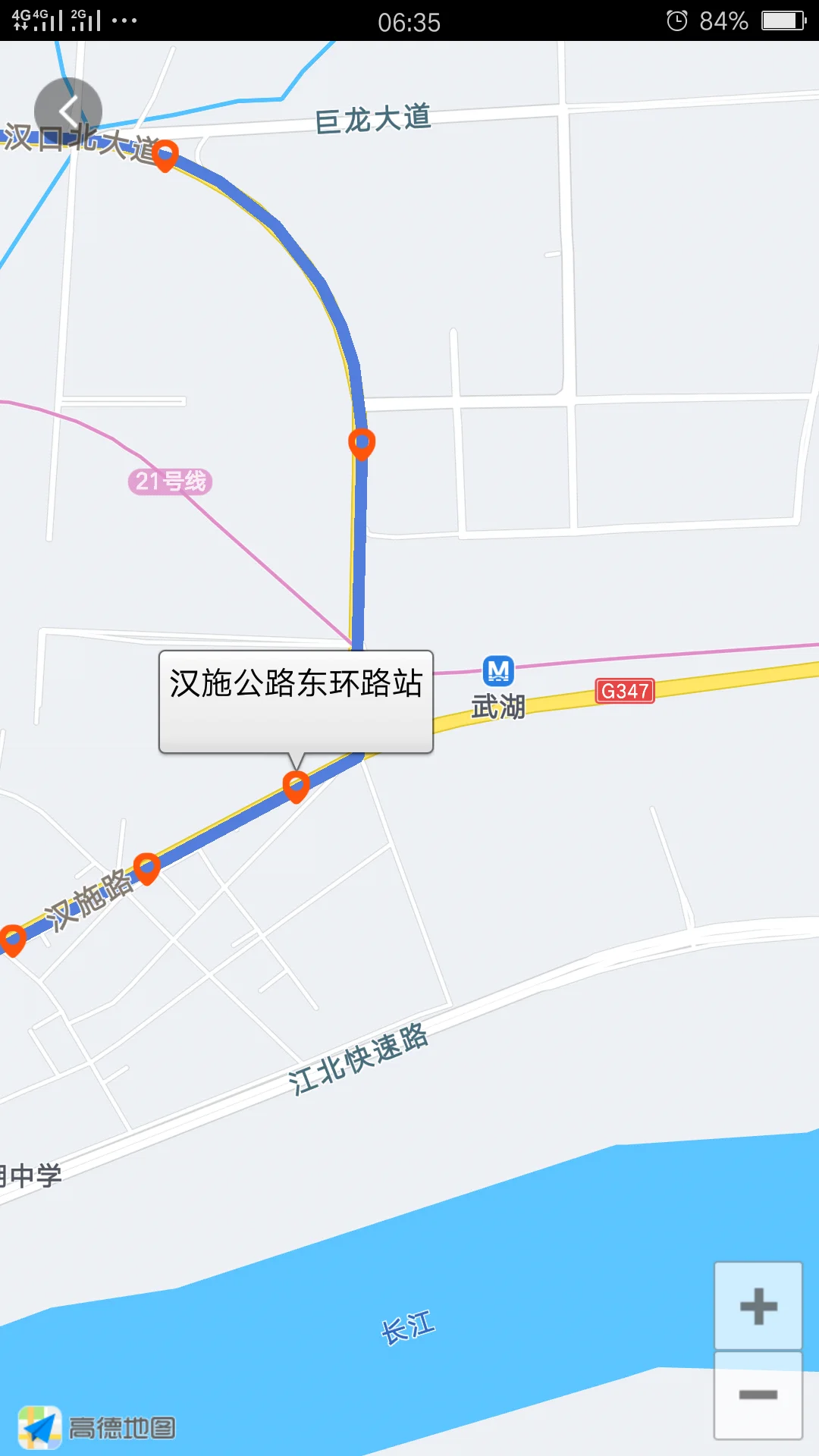The height and width of the screenshot is (1456, 819).
Task: Select the 汉口北大道 road name
Action: [76, 136]
